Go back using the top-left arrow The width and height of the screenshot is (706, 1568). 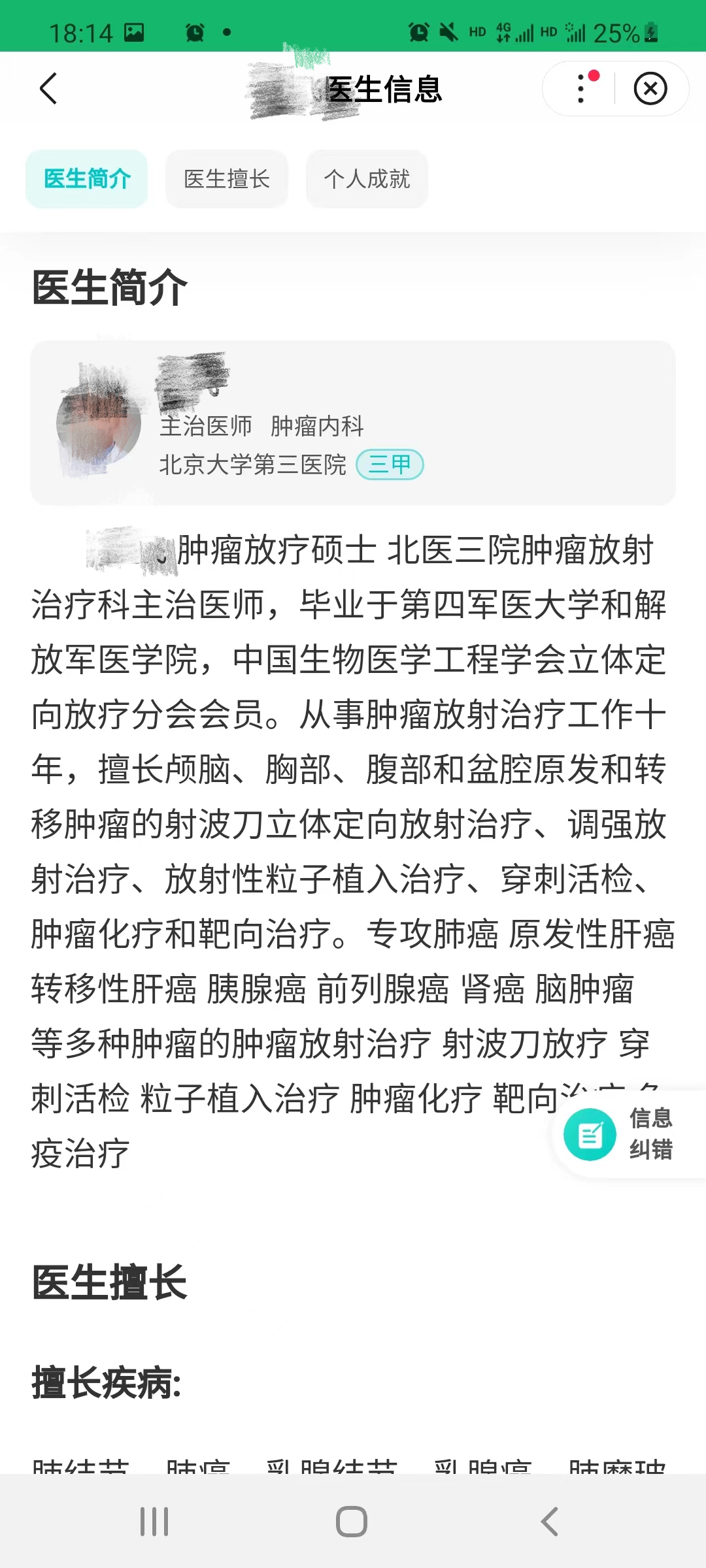pyautogui.click(x=48, y=88)
